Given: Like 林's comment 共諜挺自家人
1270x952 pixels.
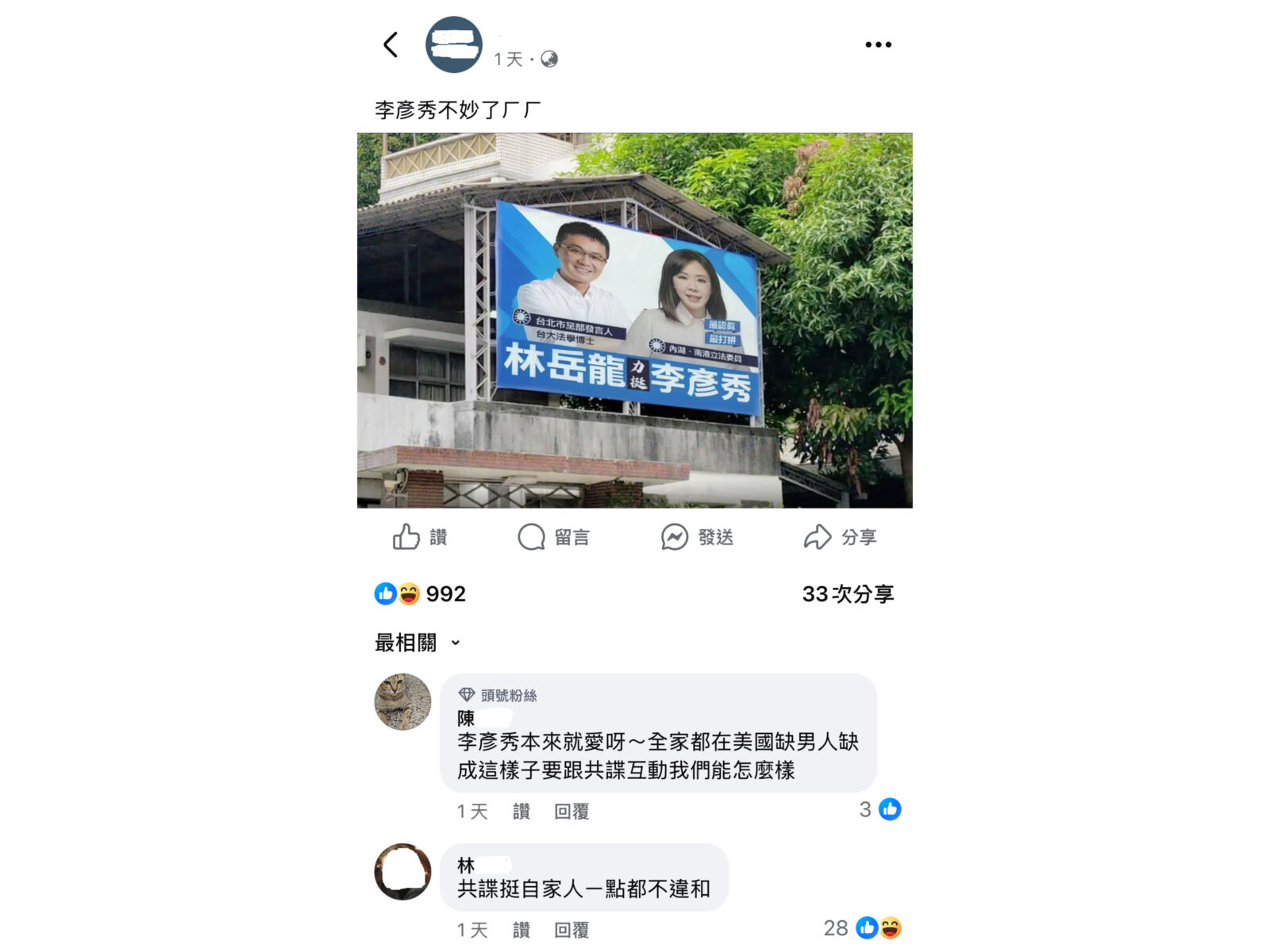Looking at the screenshot, I should [x=521, y=929].
